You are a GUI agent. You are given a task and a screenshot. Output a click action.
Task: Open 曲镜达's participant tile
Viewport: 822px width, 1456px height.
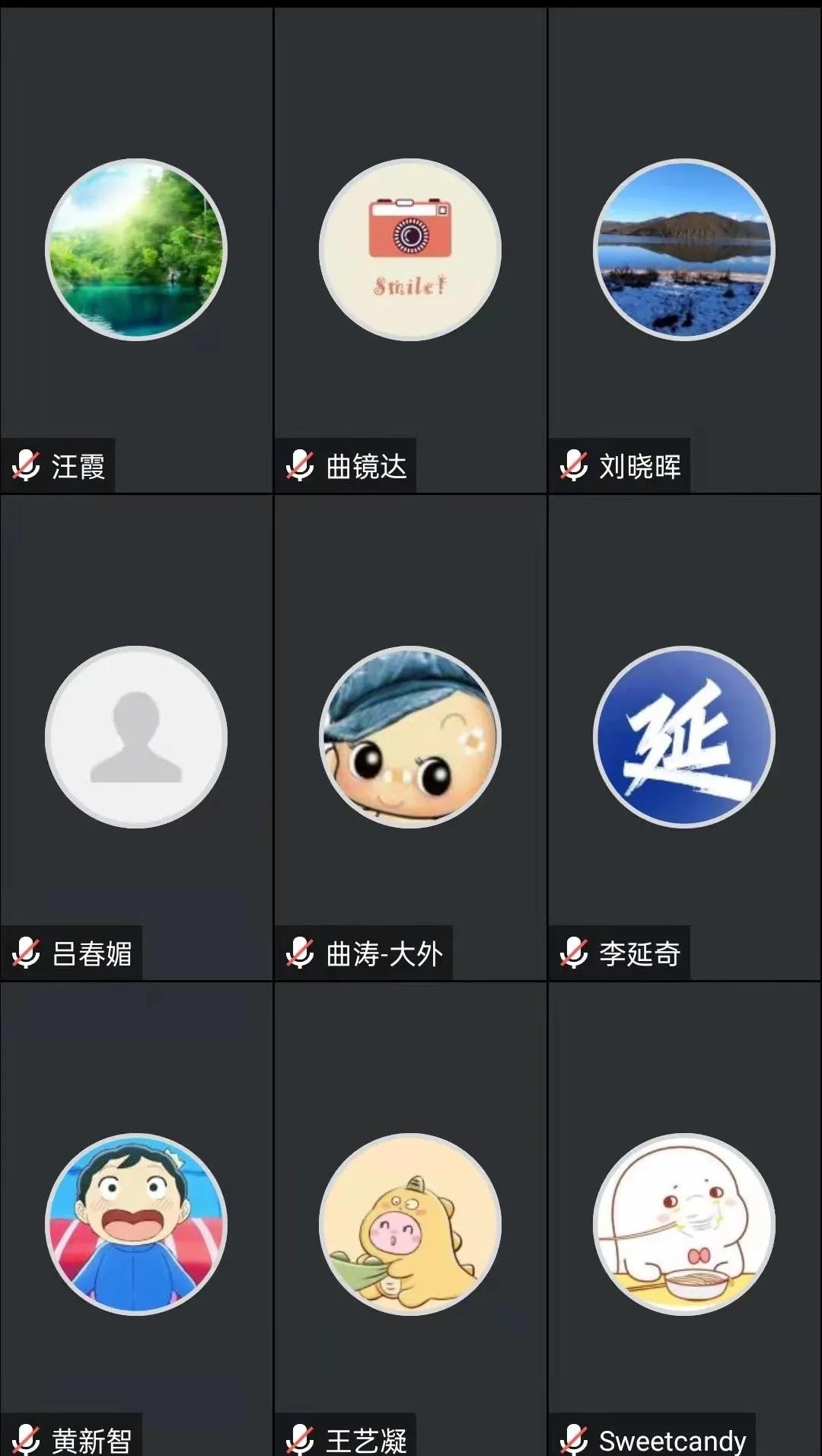click(x=410, y=250)
